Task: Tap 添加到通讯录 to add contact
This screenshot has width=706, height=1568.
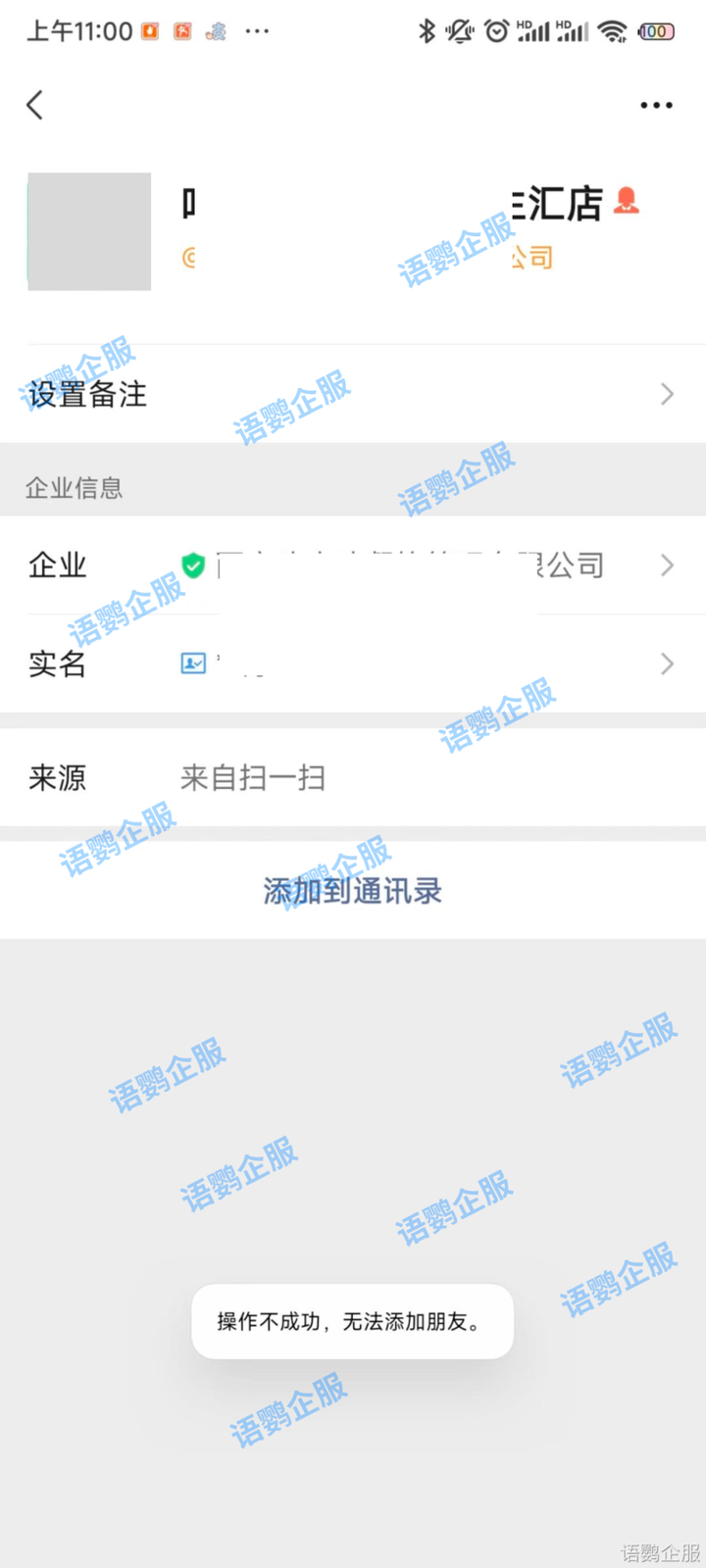Action: tap(353, 891)
